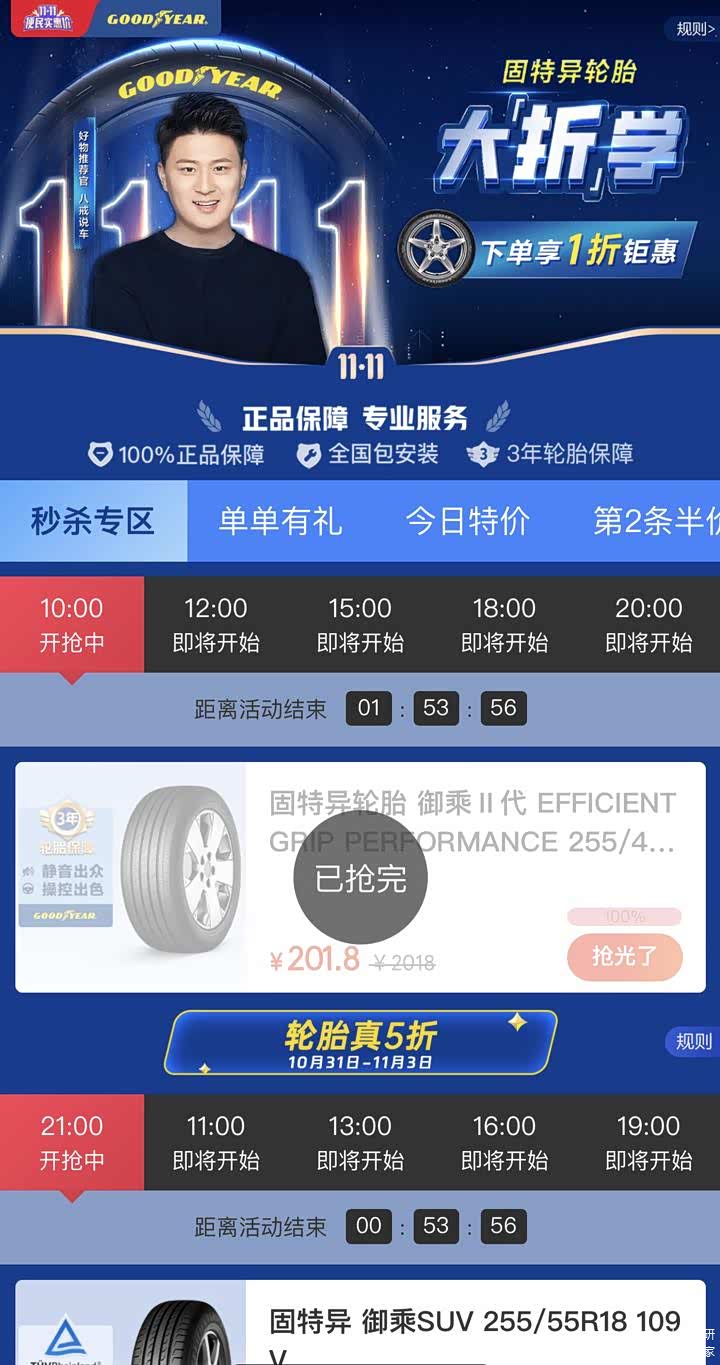Show the 19:00 upcoming session
The width and height of the screenshot is (720, 1365).
click(648, 1142)
